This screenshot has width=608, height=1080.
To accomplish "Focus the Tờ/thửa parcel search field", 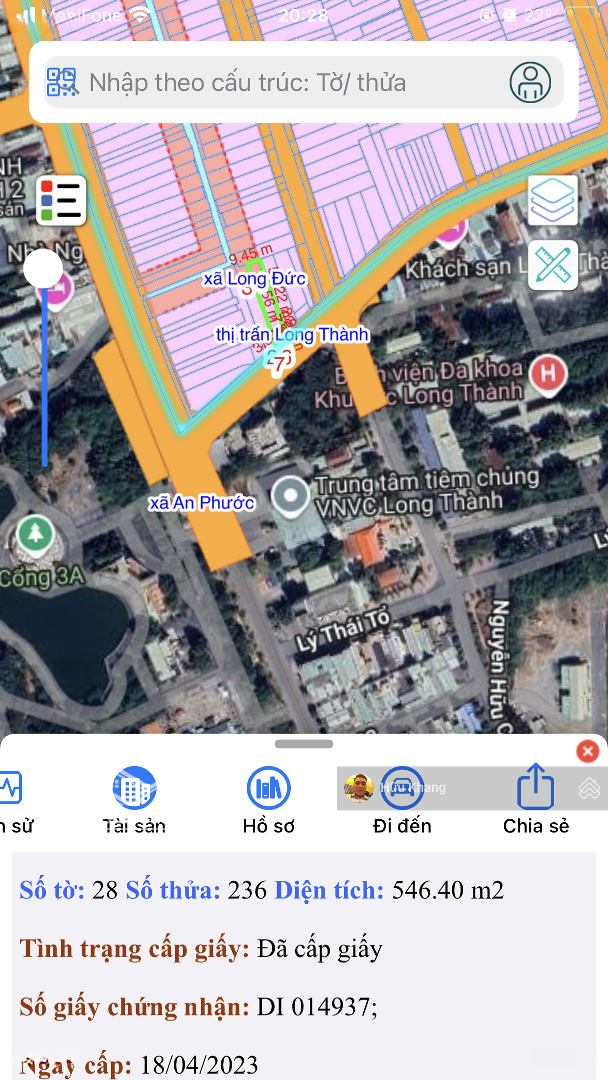I will [x=296, y=83].
